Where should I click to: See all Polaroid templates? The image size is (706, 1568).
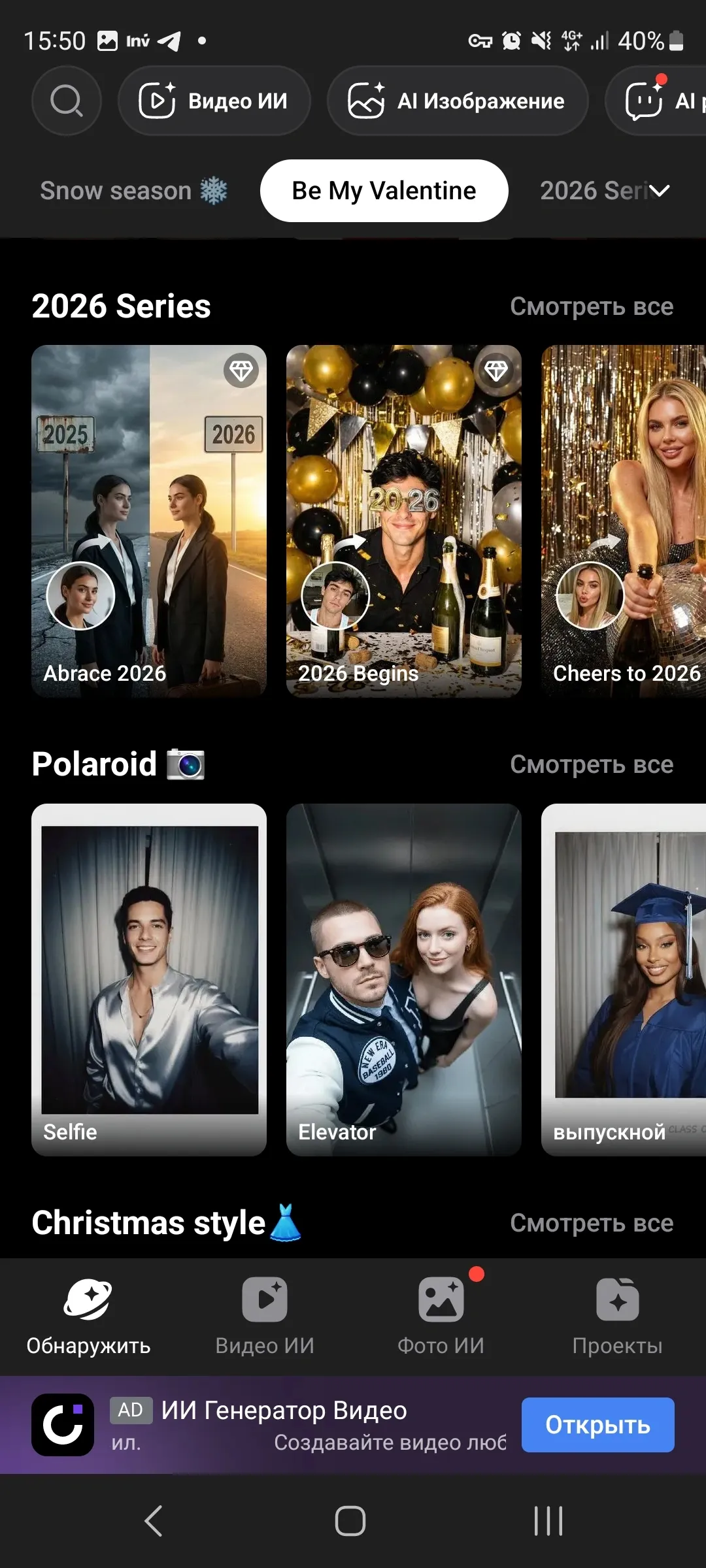tap(591, 764)
